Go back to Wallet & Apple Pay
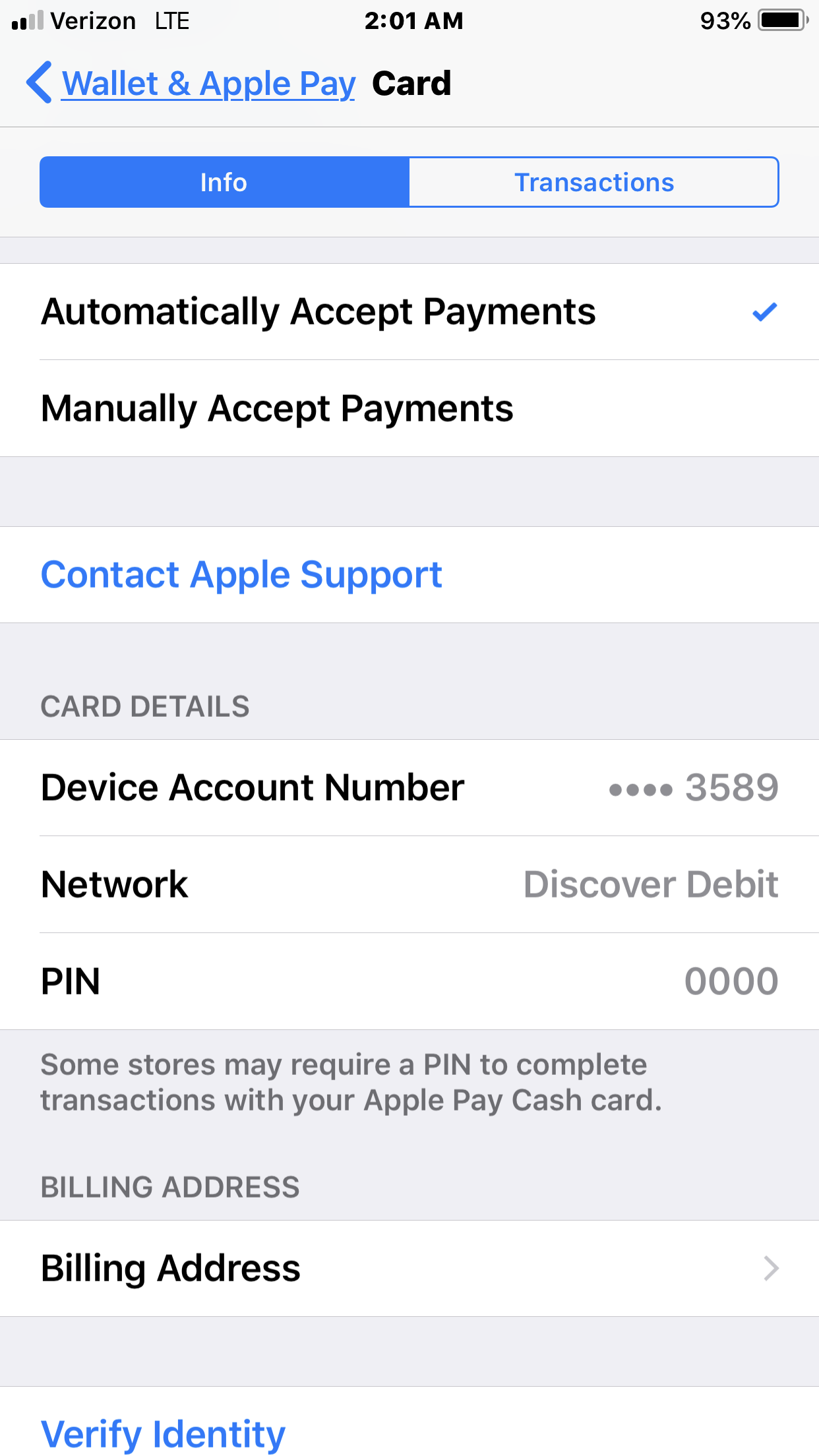Image resolution: width=819 pixels, height=1456 pixels. click(x=191, y=84)
